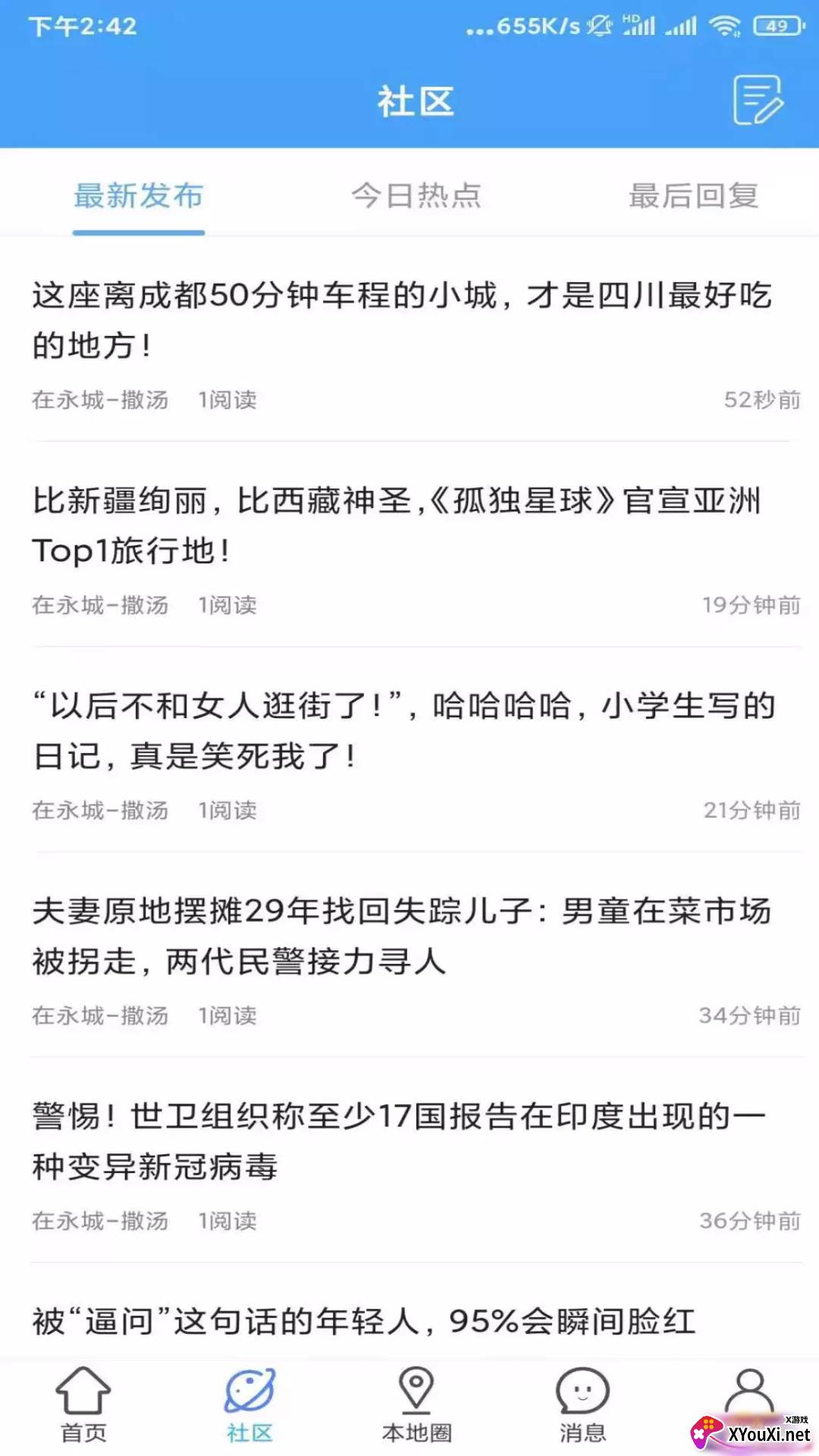
Task: View the 世卫组织 variant virus post
Action: tap(399, 1141)
